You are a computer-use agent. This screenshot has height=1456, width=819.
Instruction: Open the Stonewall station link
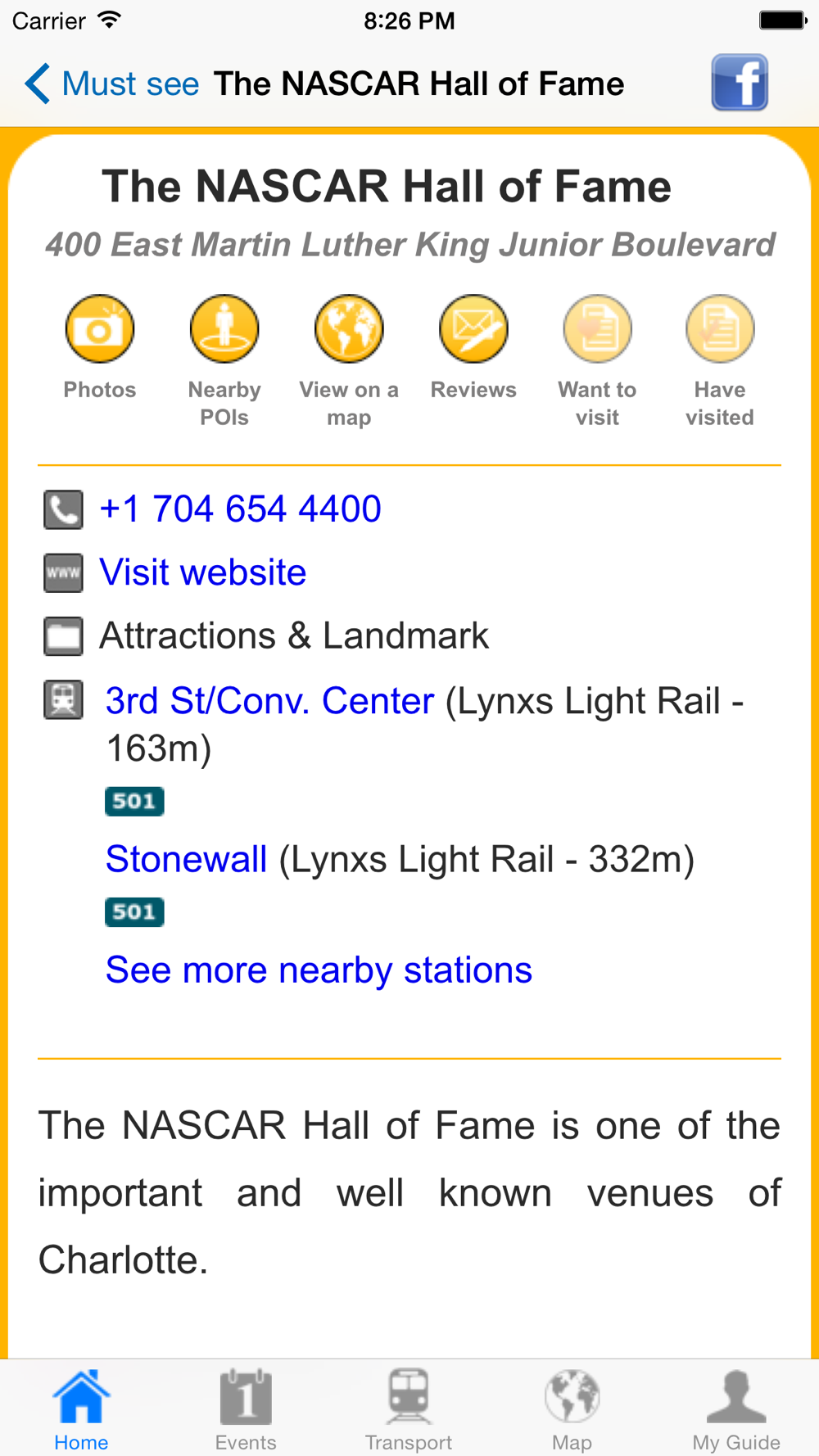[x=186, y=859]
